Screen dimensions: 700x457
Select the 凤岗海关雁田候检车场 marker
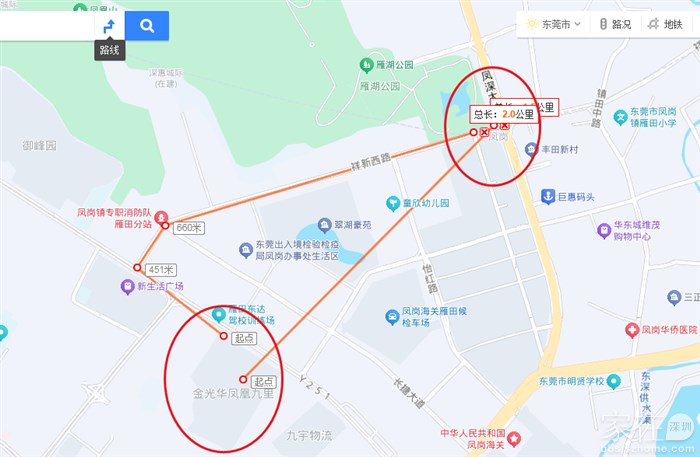point(393,317)
